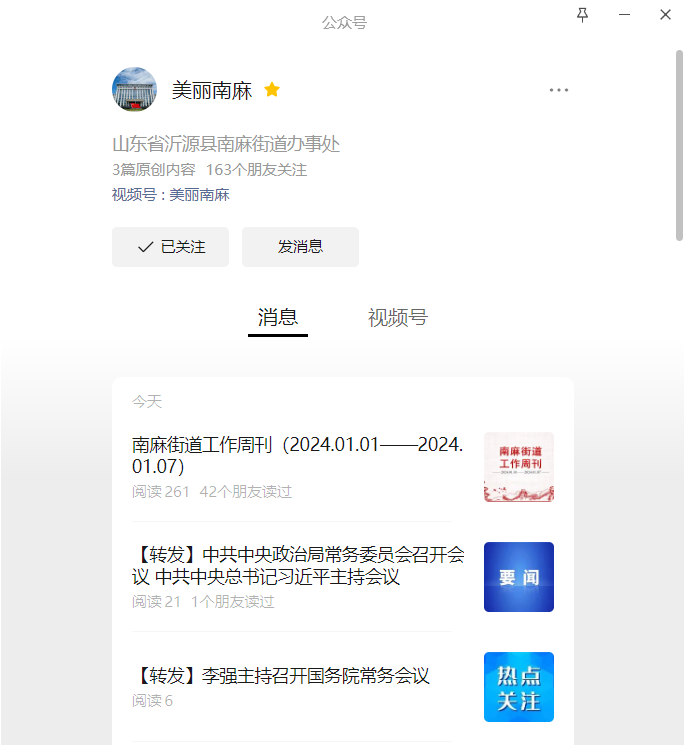Open the 视频号 美丽南麻 link

[199, 195]
